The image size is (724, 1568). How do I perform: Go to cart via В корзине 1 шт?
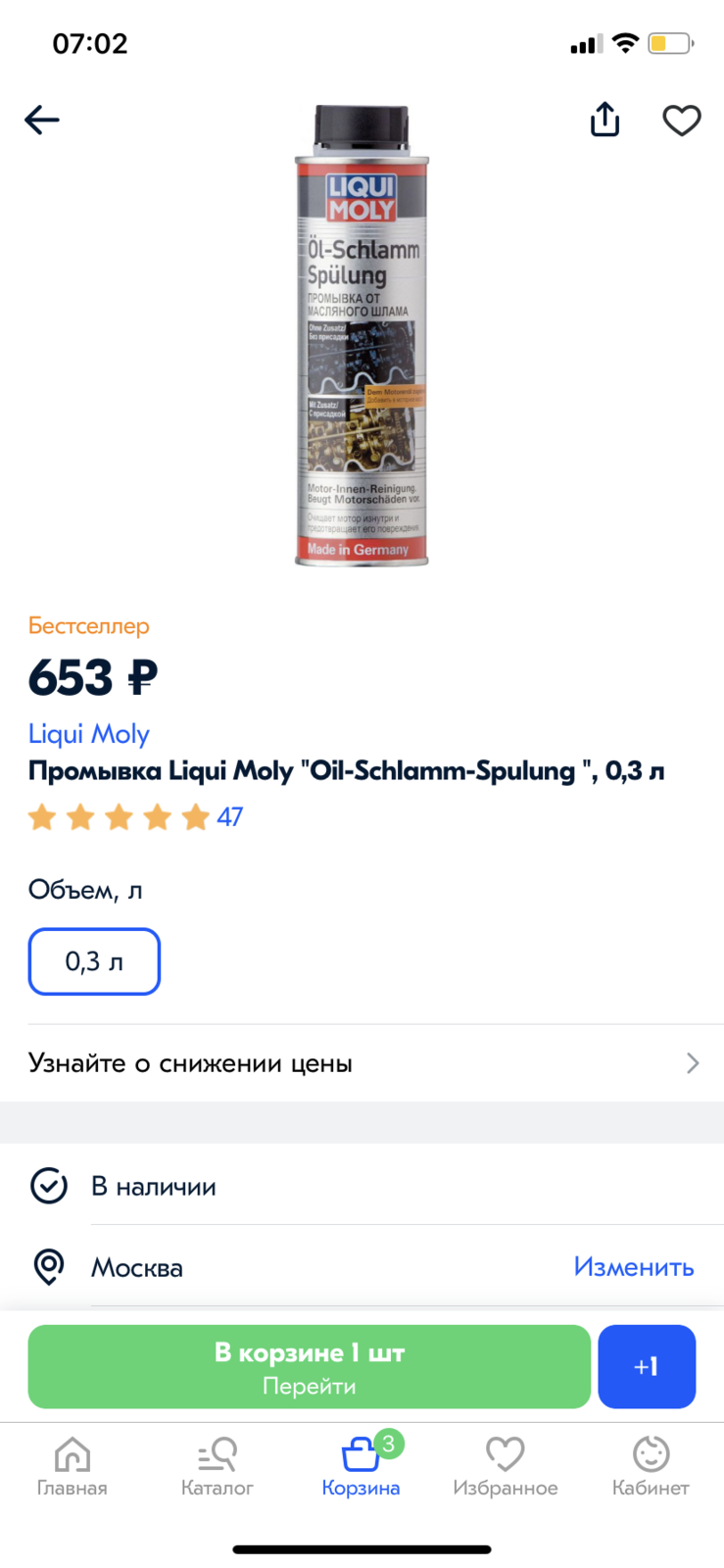(x=310, y=1367)
